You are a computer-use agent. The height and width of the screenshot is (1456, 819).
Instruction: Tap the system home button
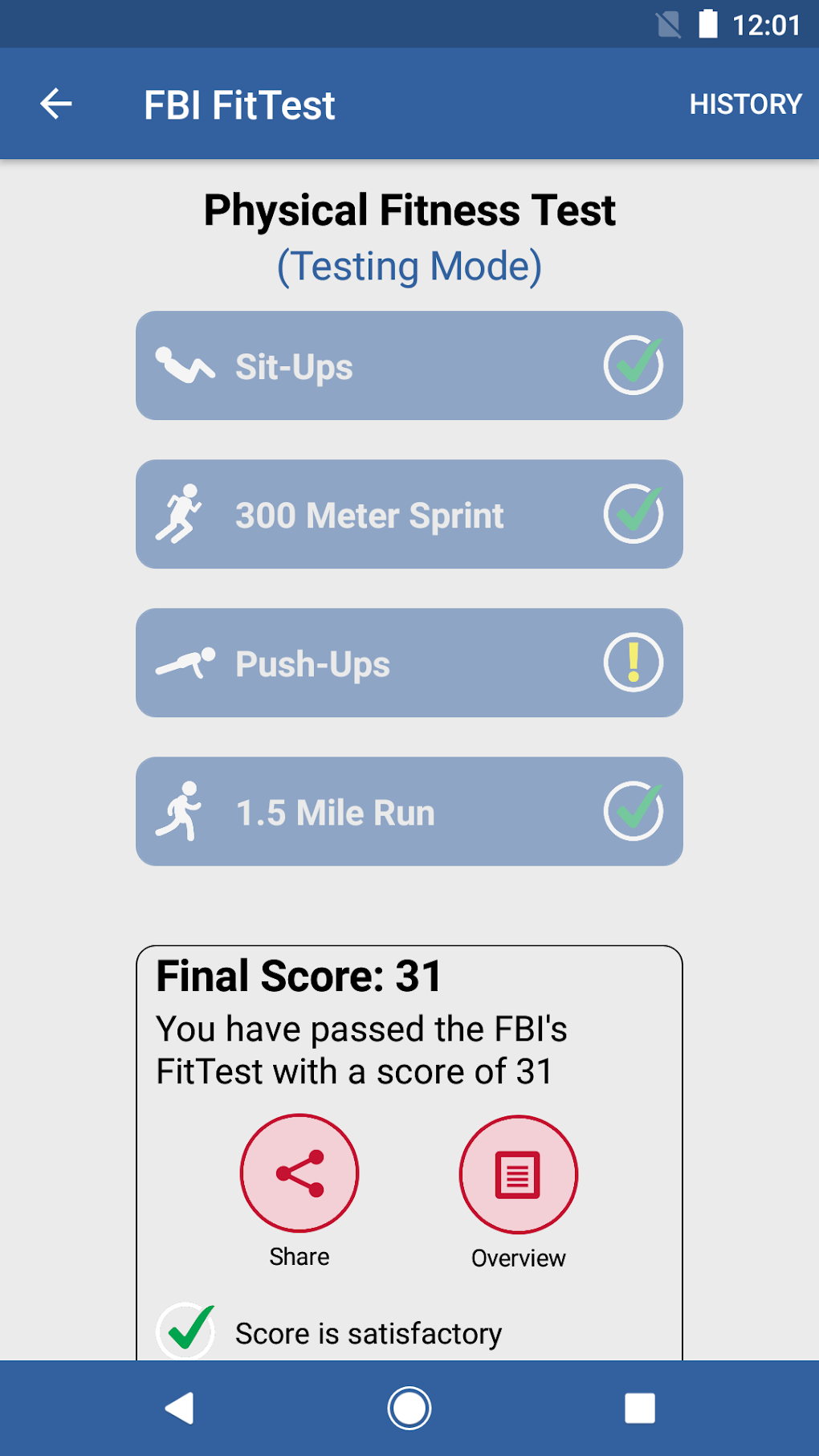click(x=409, y=1408)
